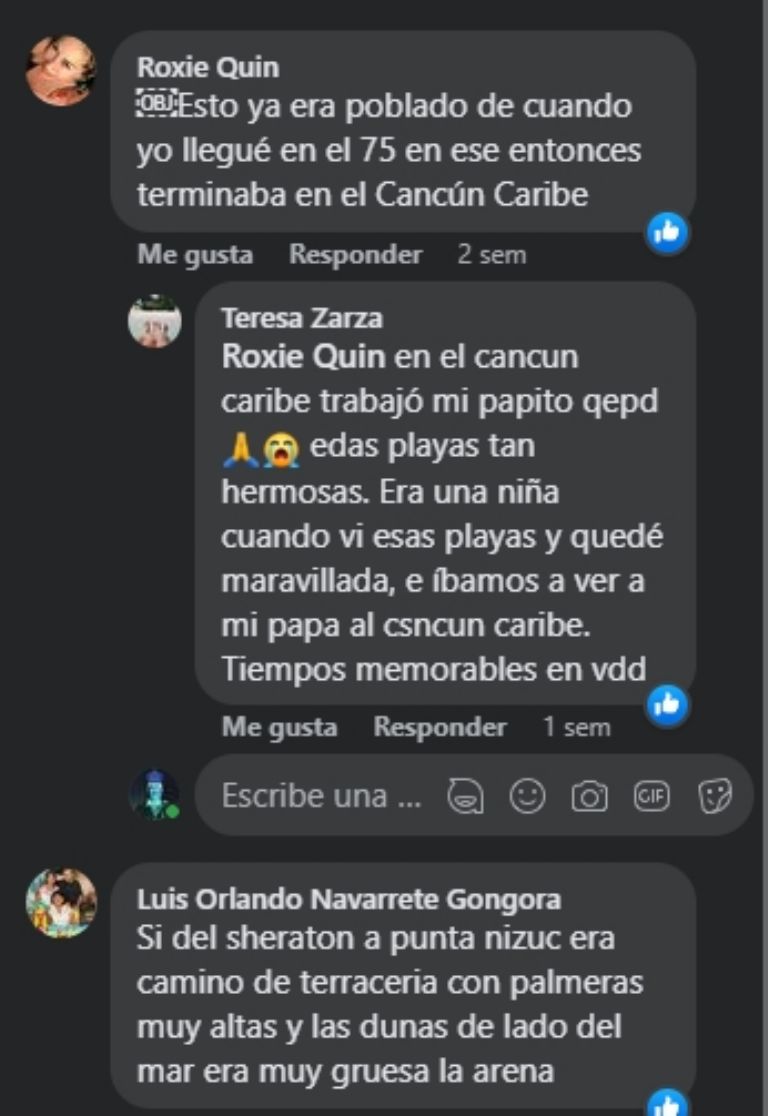Open Teresa Zarza's profile name
Image resolution: width=768 pixels, height=1116 pixels.
click(301, 318)
